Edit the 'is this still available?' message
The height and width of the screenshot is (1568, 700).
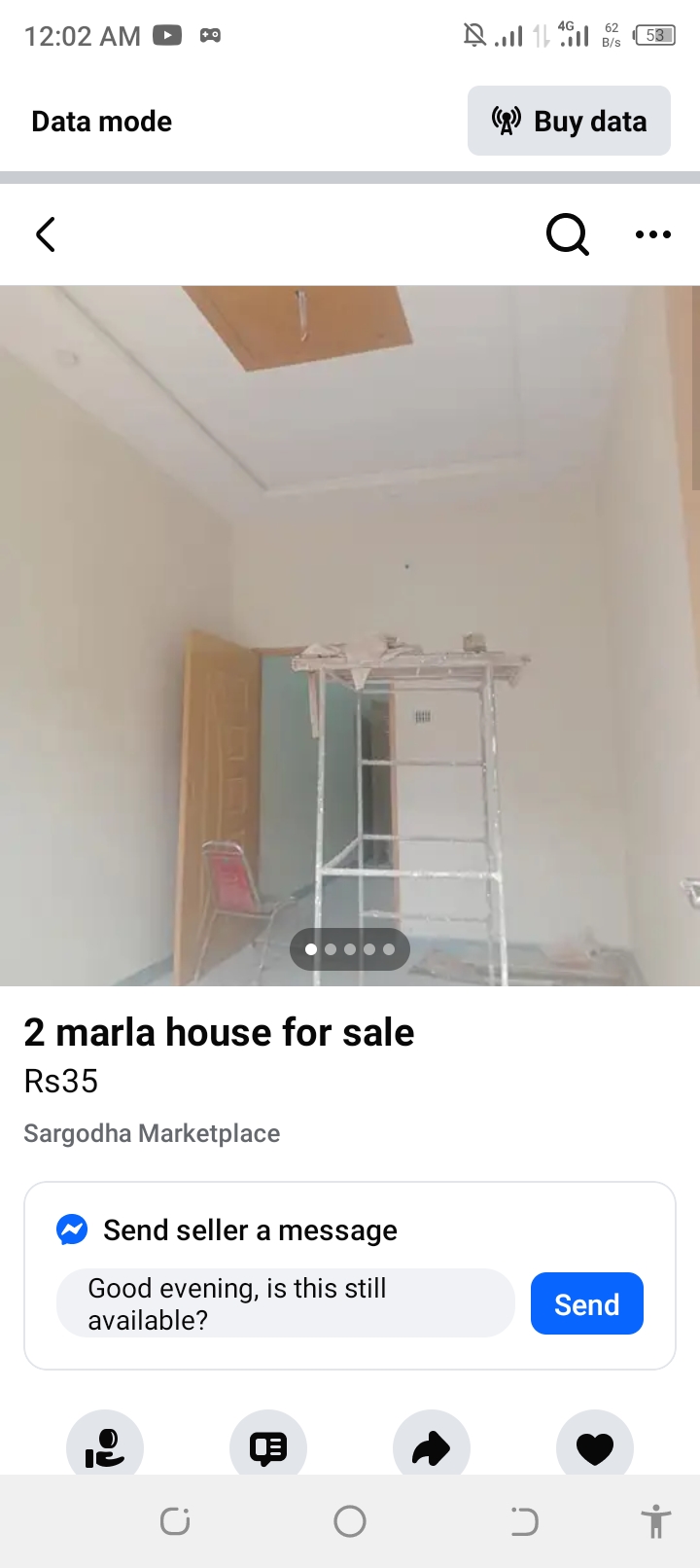[x=285, y=1303]
